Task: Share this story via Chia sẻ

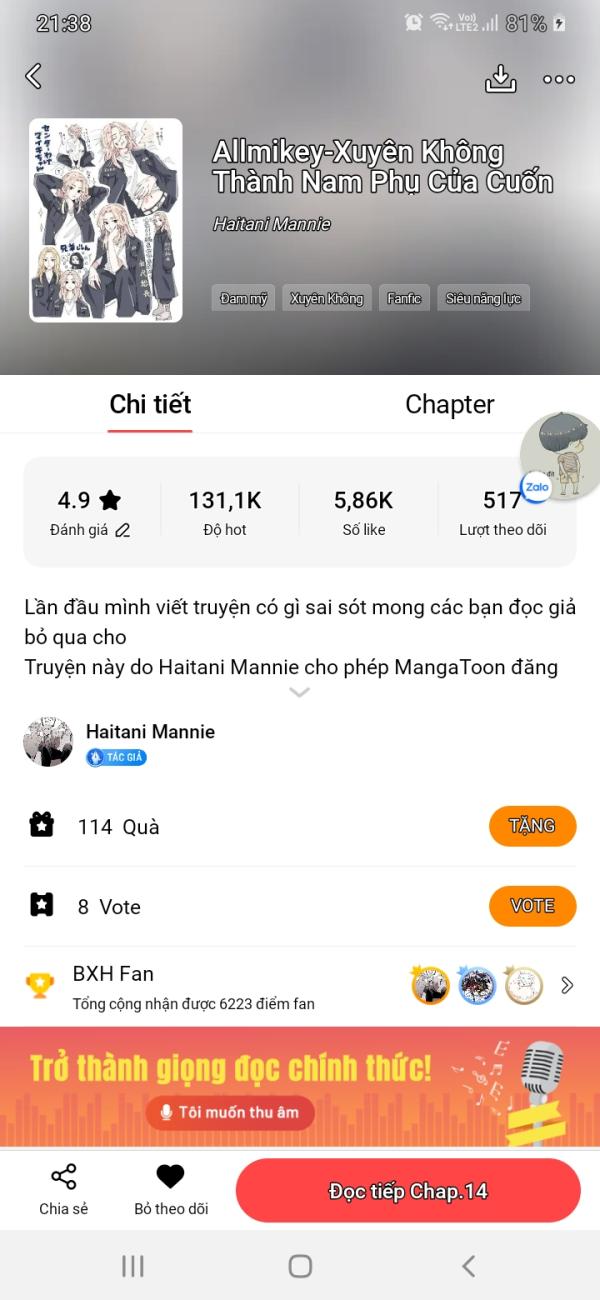Action: tap(64, 1189)
